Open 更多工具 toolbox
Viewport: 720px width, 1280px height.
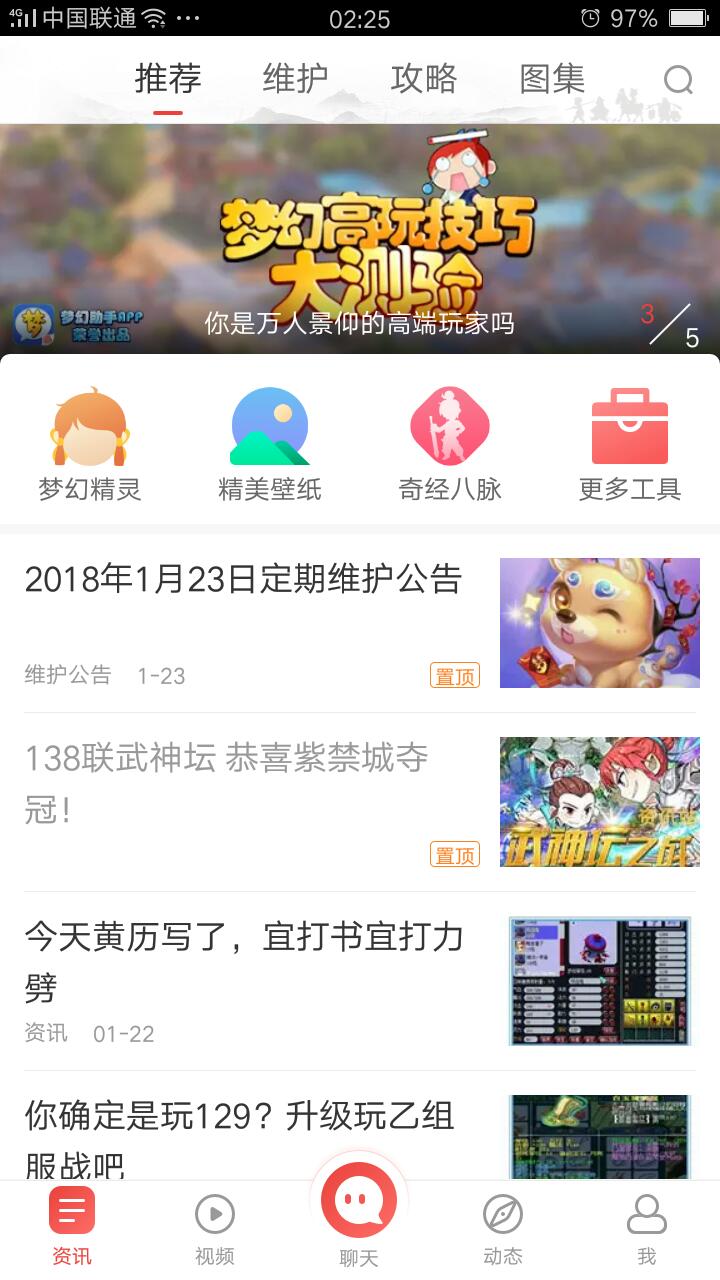click(630, 445)
